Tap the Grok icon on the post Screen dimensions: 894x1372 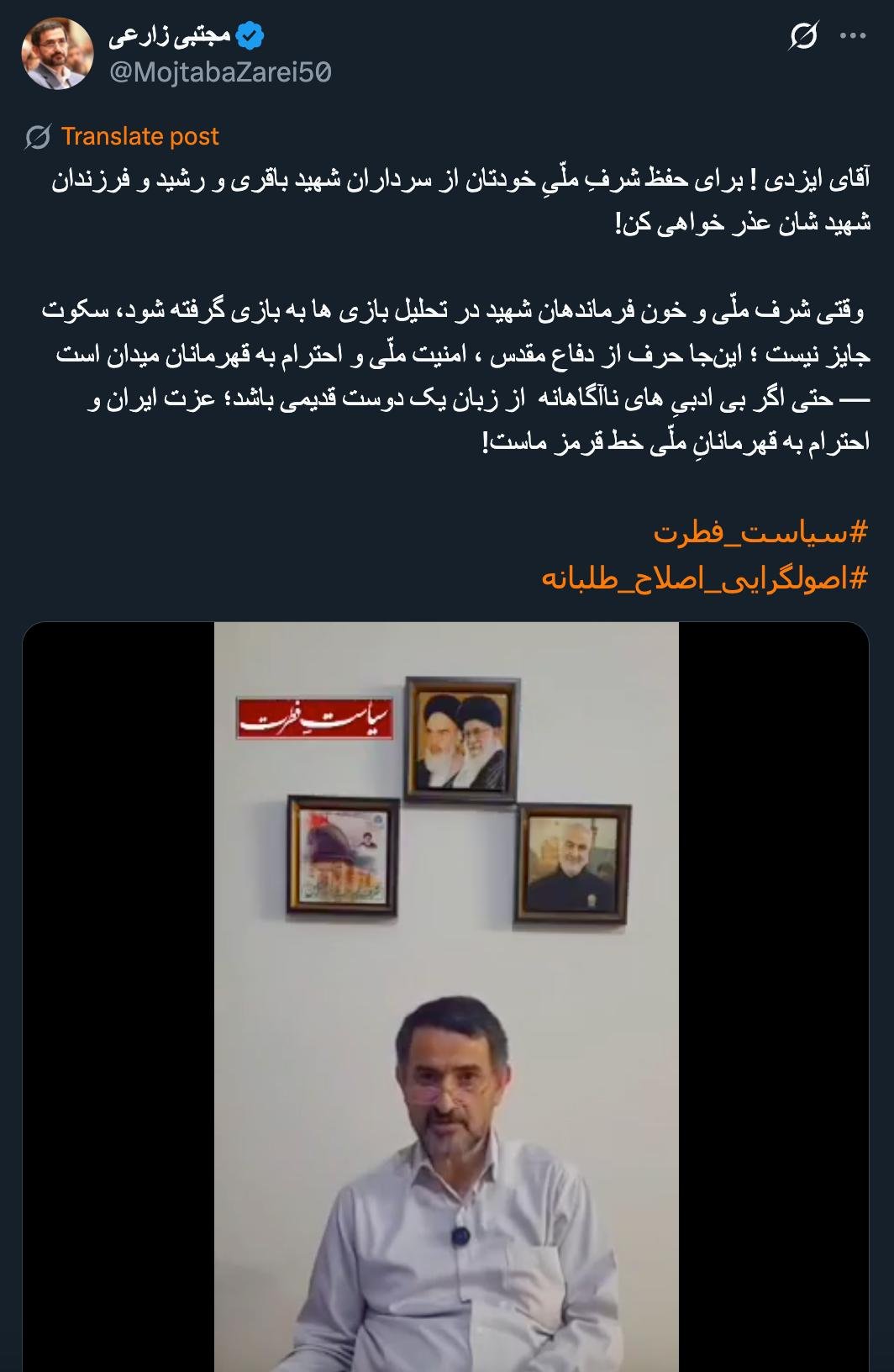803,36
